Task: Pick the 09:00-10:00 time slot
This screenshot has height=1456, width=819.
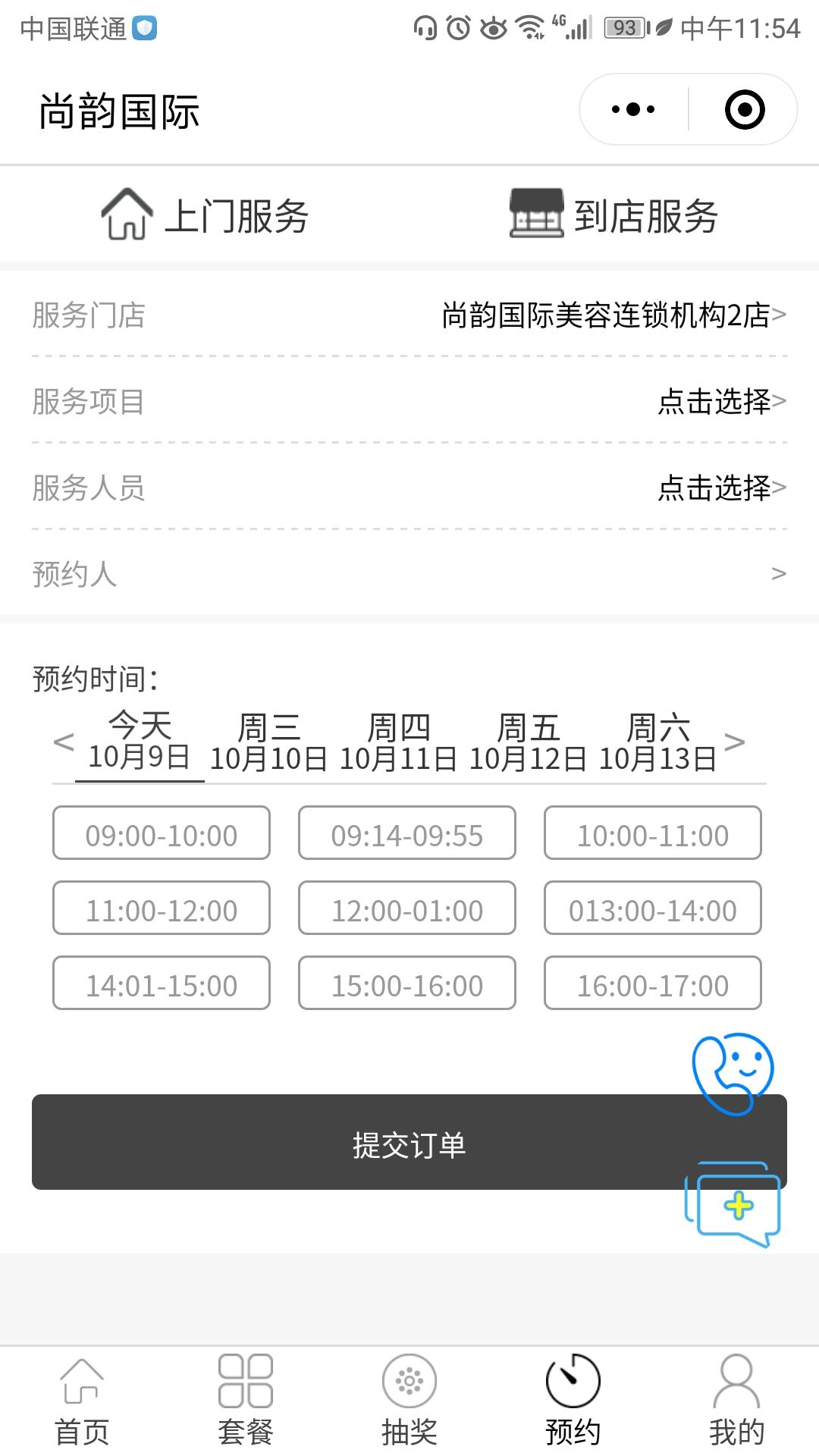Action: click(x=162, y=833)
